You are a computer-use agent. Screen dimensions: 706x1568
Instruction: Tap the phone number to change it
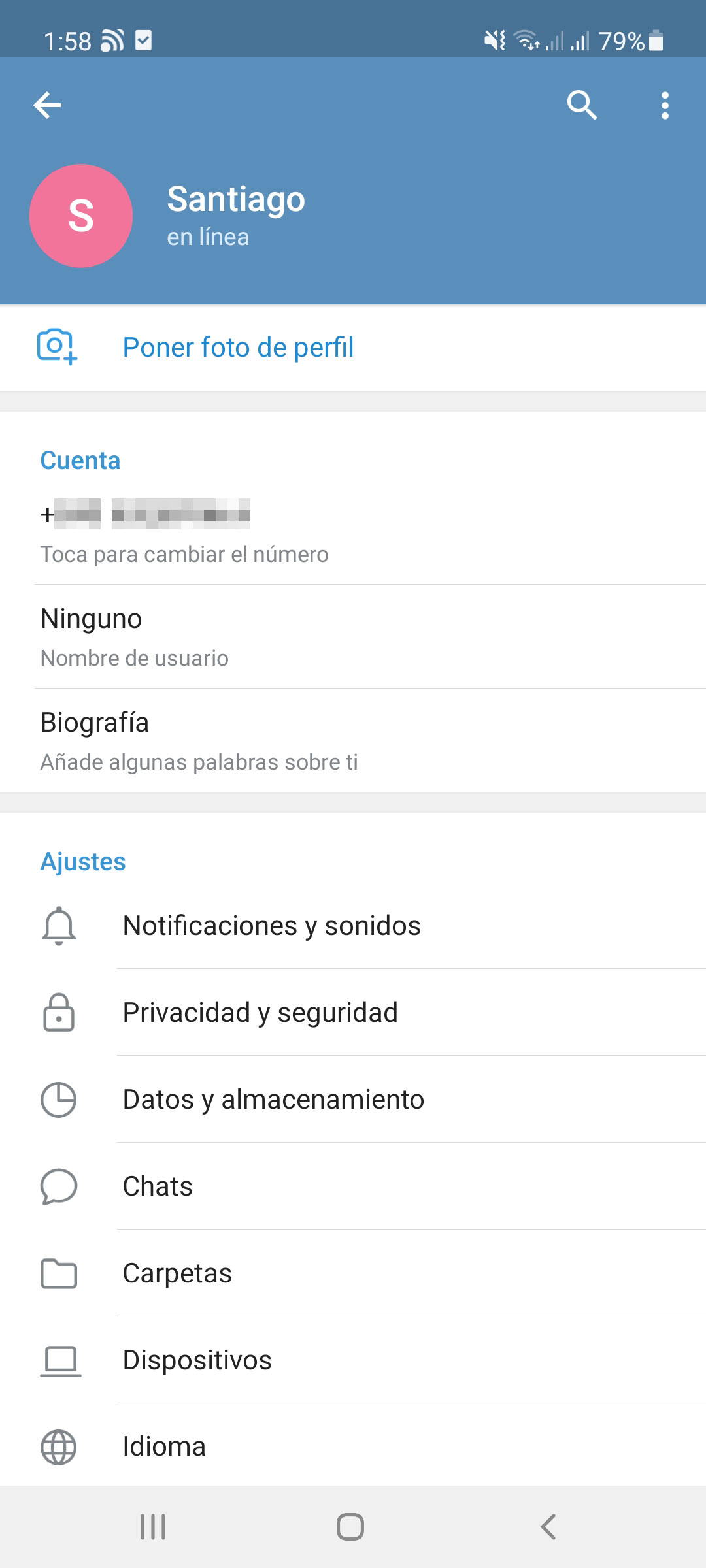(x=353, y=532)
